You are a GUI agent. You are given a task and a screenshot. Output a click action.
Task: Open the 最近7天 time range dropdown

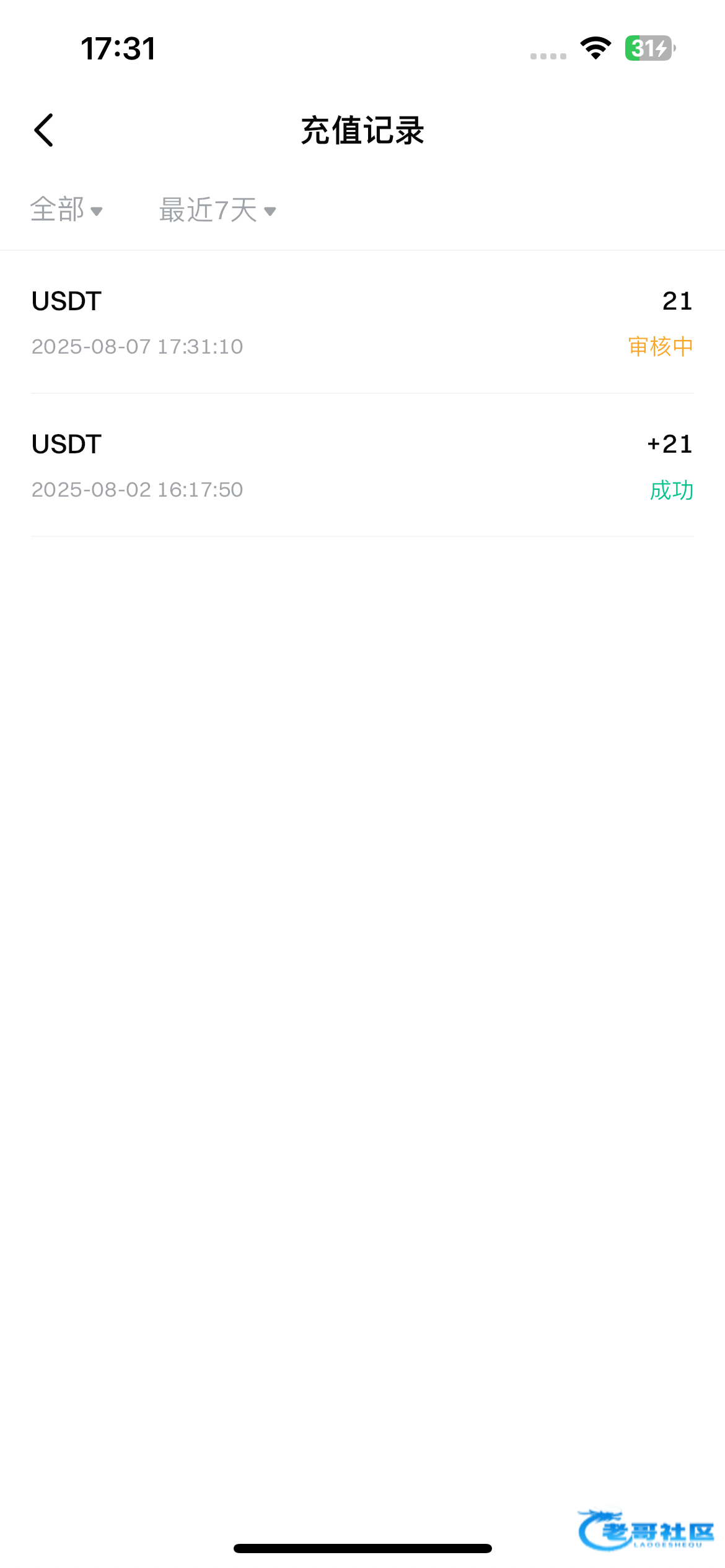point(217,210)
